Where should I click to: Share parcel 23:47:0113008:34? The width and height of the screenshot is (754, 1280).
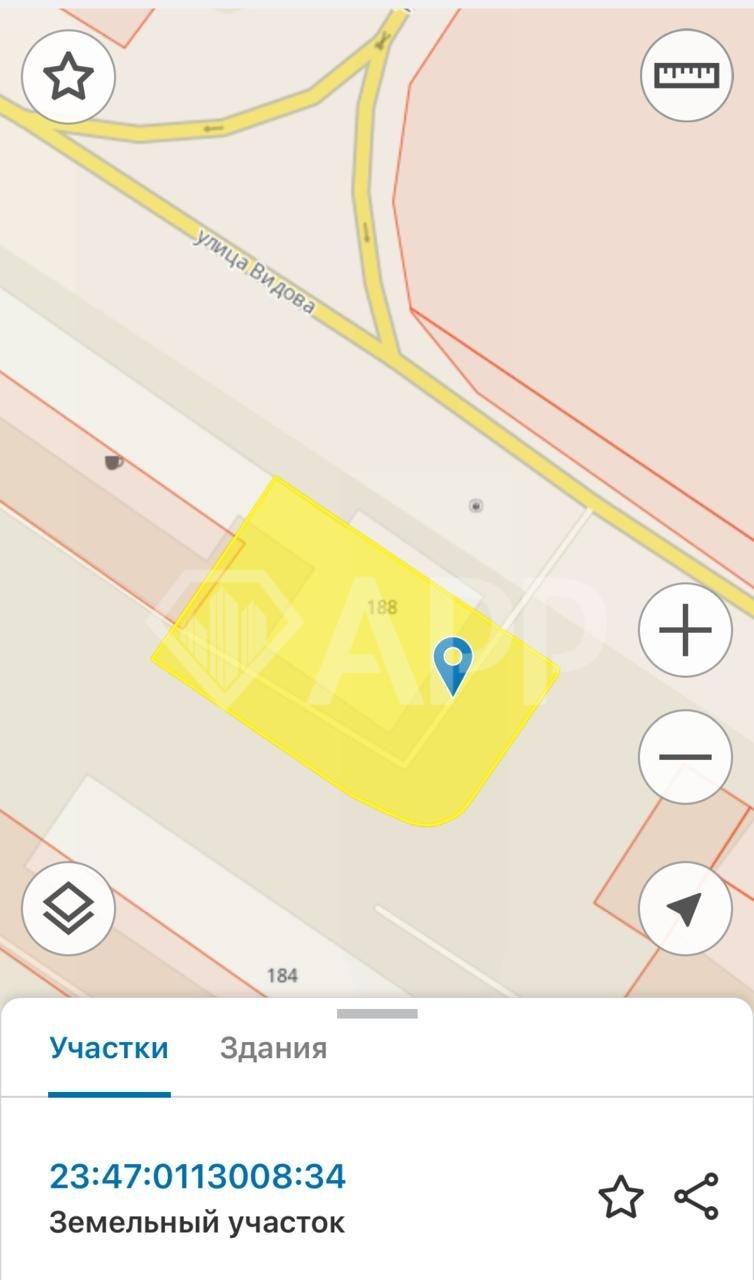pos(696,1197)
